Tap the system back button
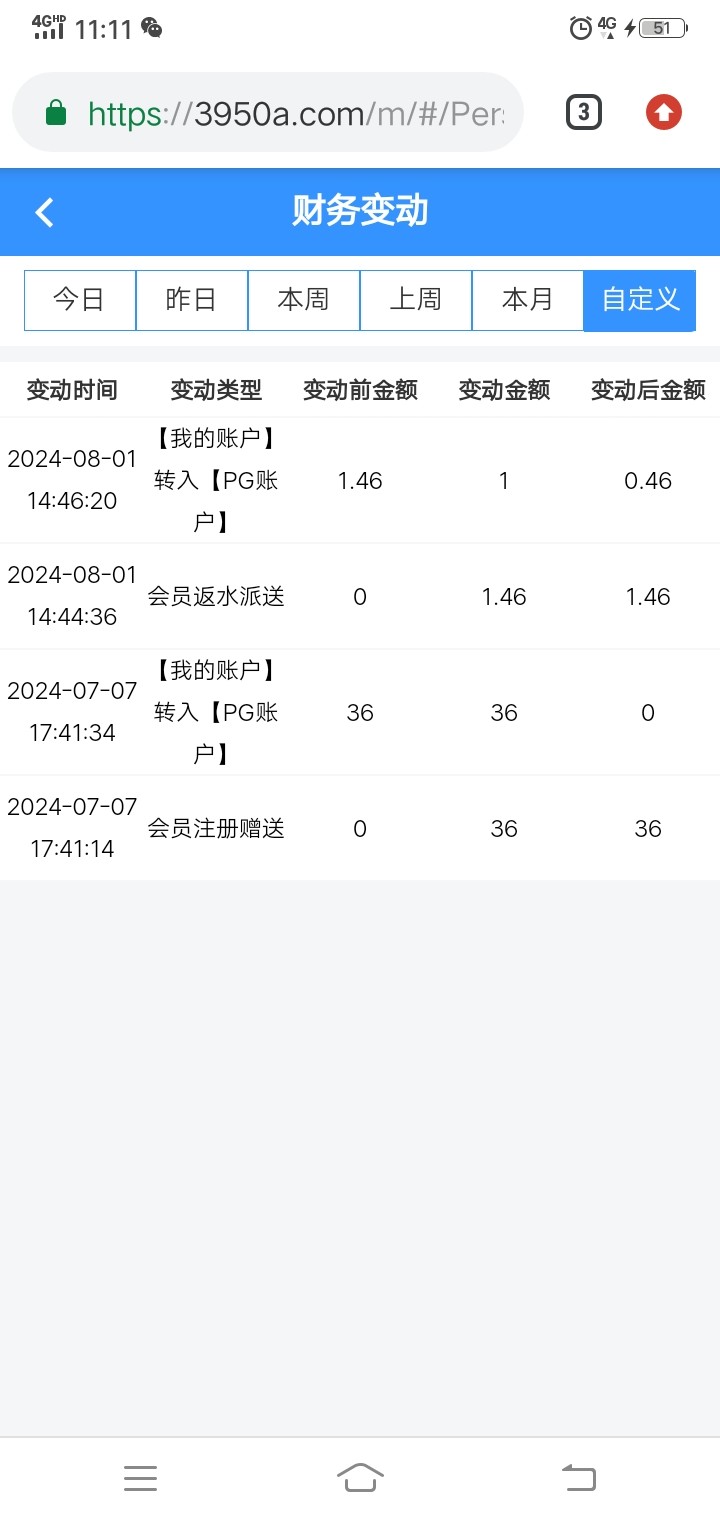The width and height of the screenshot is (720, 1520). click(579, 1477)
